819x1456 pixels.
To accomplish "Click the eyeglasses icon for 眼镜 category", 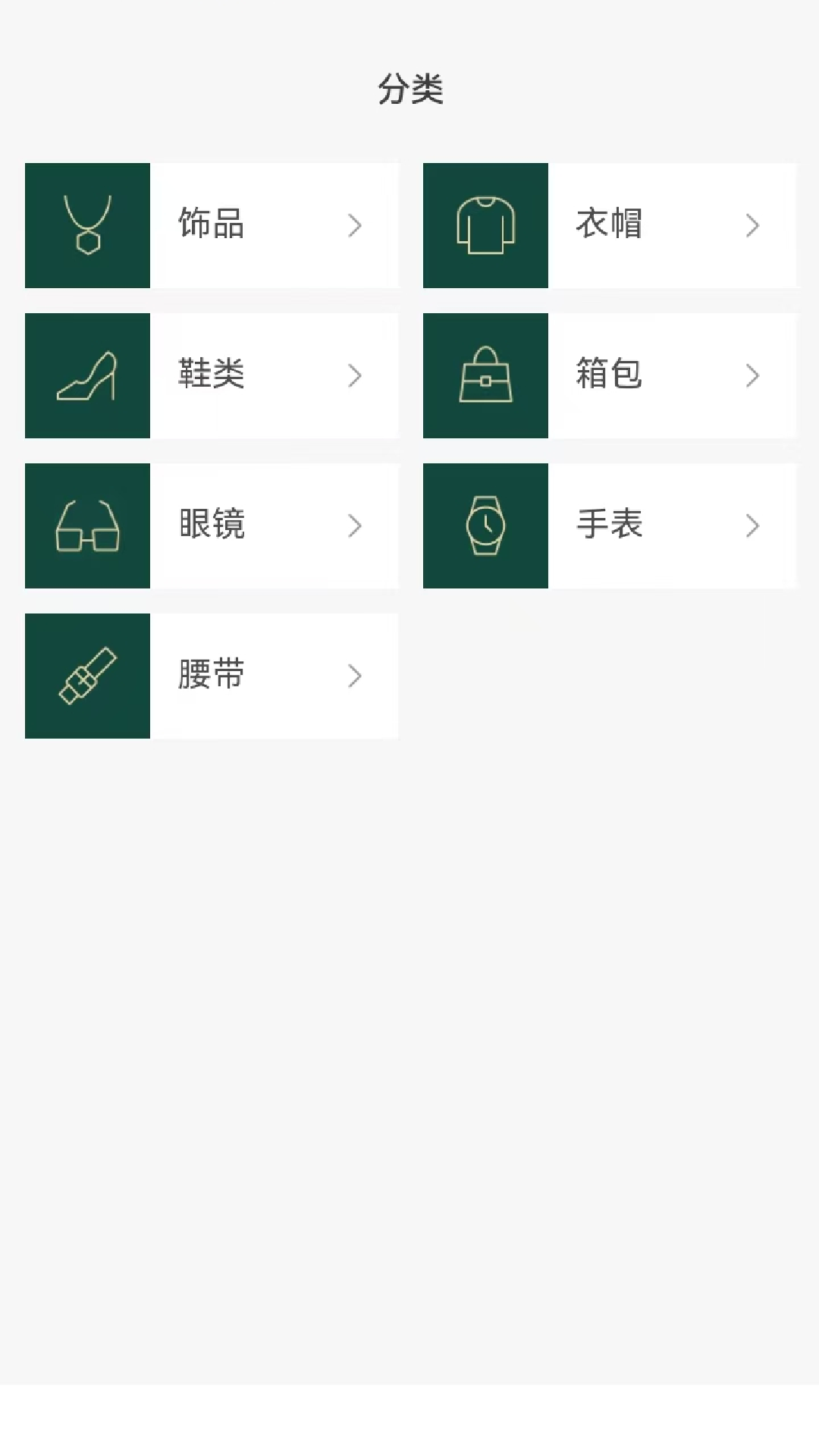I will click(x=87, y=525).
